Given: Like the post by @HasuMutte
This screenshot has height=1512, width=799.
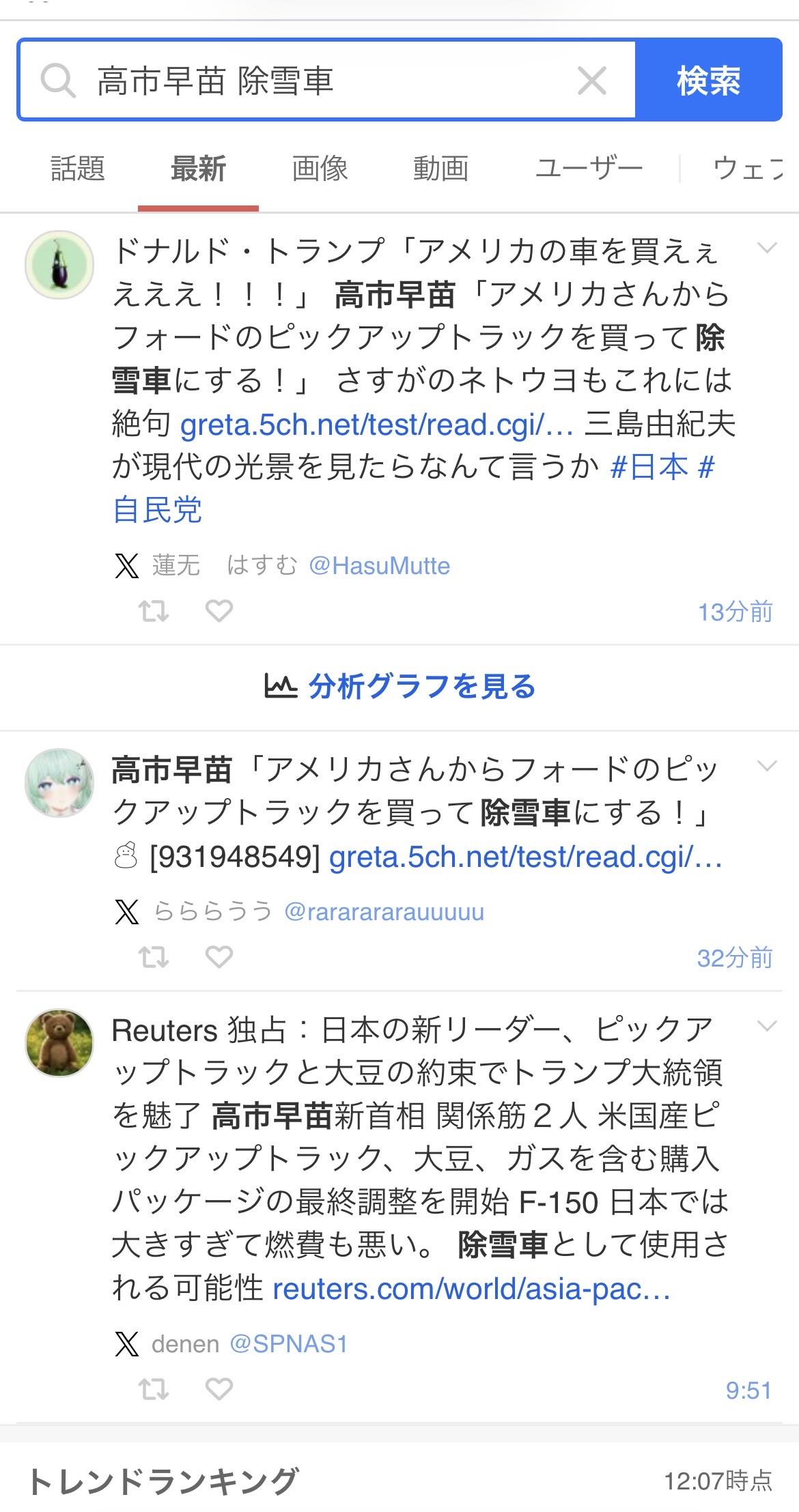Looking at the screenshot, I should [x=219, y=611].
